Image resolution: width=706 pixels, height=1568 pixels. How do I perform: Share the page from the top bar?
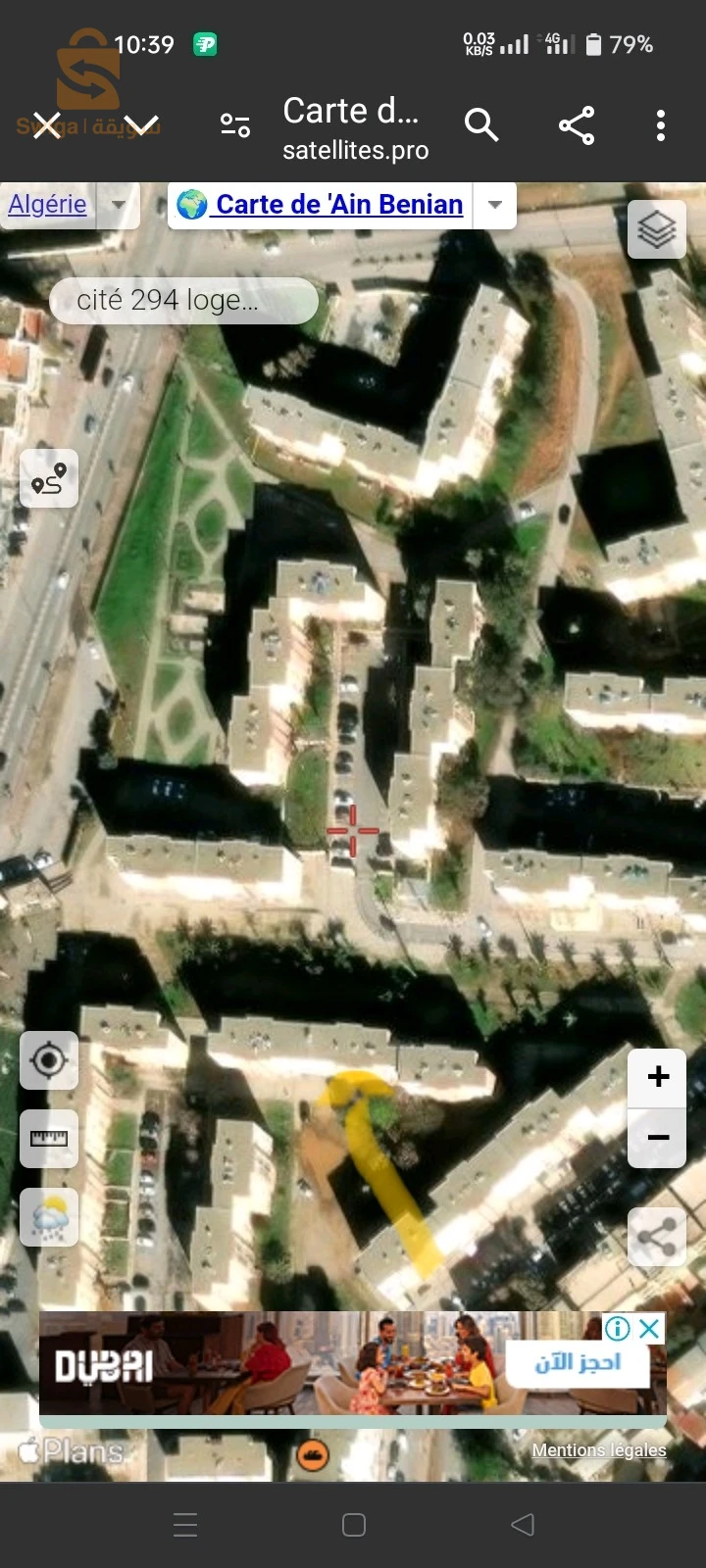[577, 125]
